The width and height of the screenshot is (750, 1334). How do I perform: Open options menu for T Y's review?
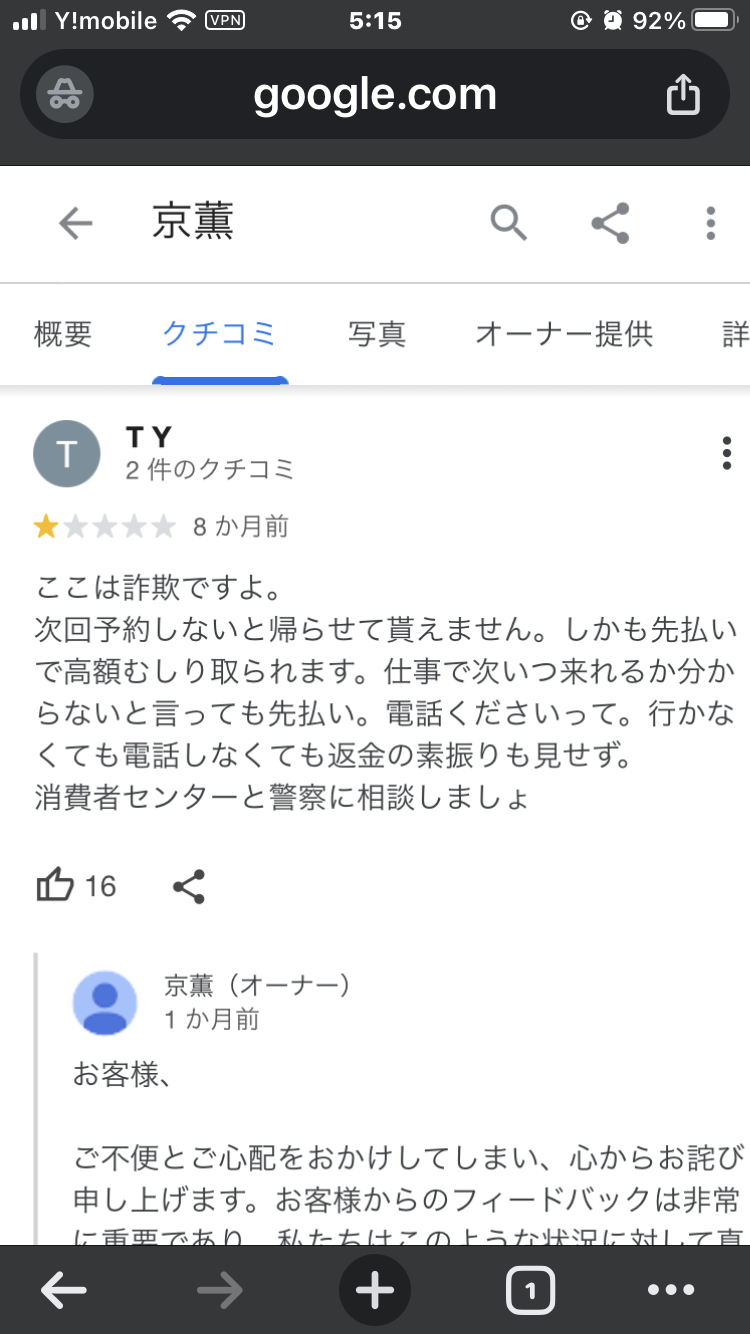point(727,454)
